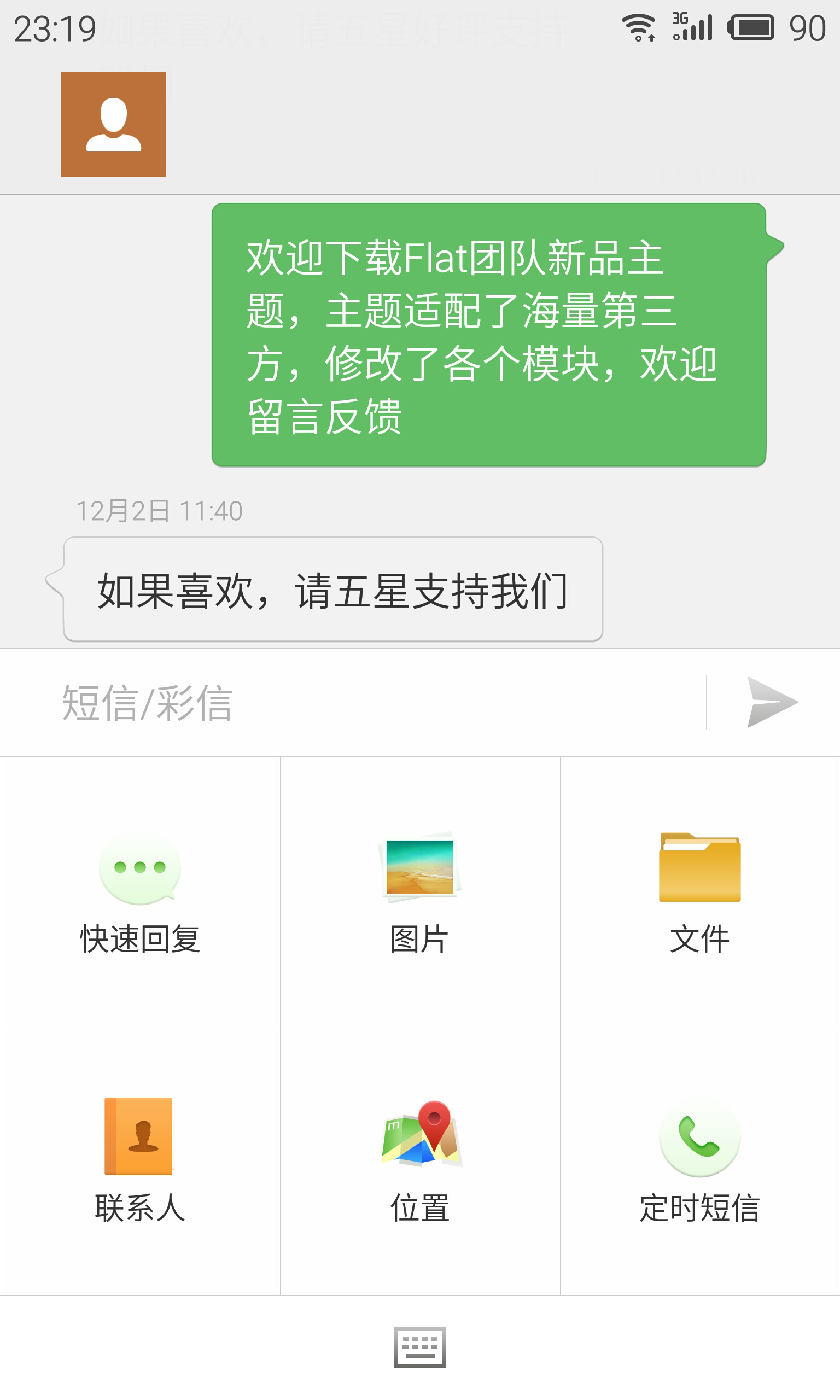Switch back to the keyboard
This screenshot has height=1400, width=840.
(x=420, y=1347)
